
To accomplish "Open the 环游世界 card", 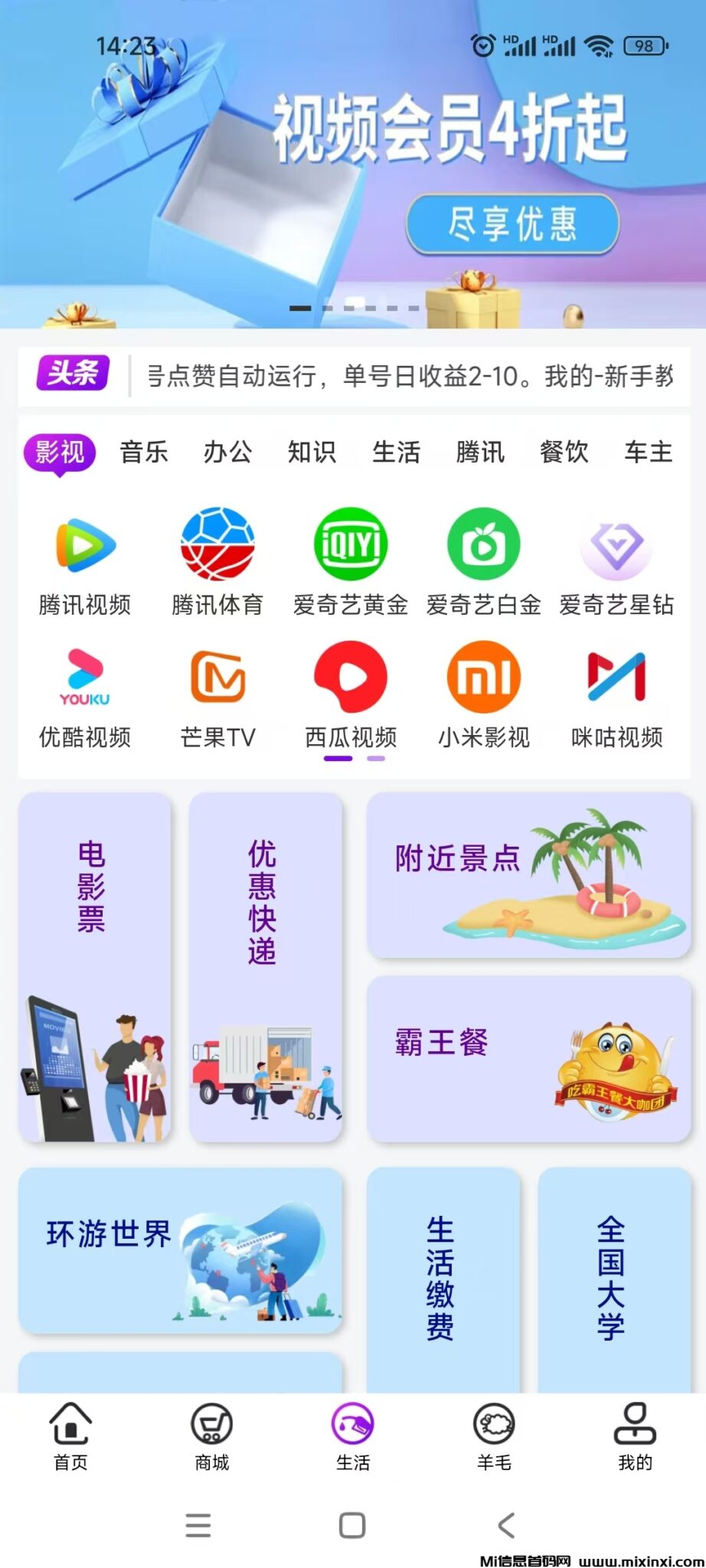I will (x=181, y=1250).
